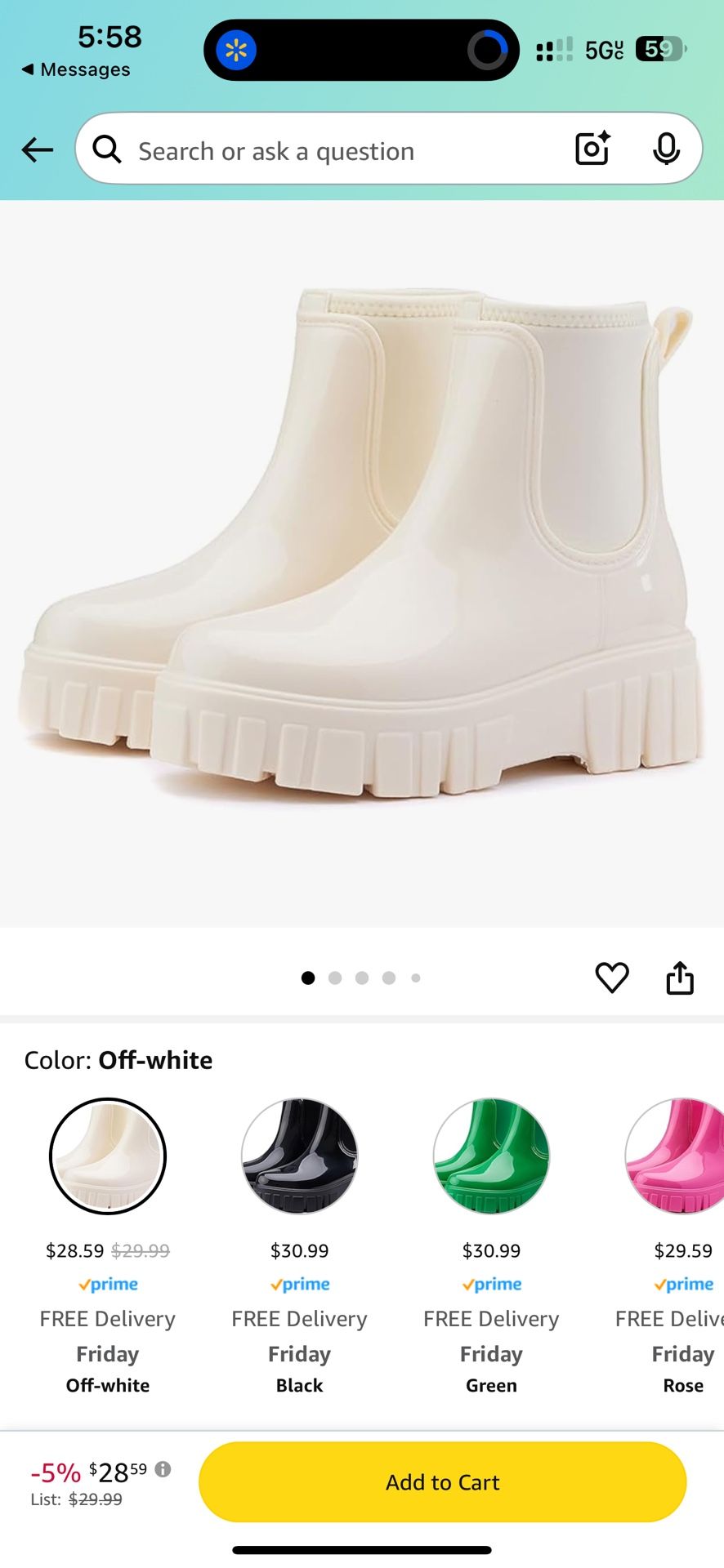Choose the Black color option
Screen dimensions: 724x1568
[299, 1156]
